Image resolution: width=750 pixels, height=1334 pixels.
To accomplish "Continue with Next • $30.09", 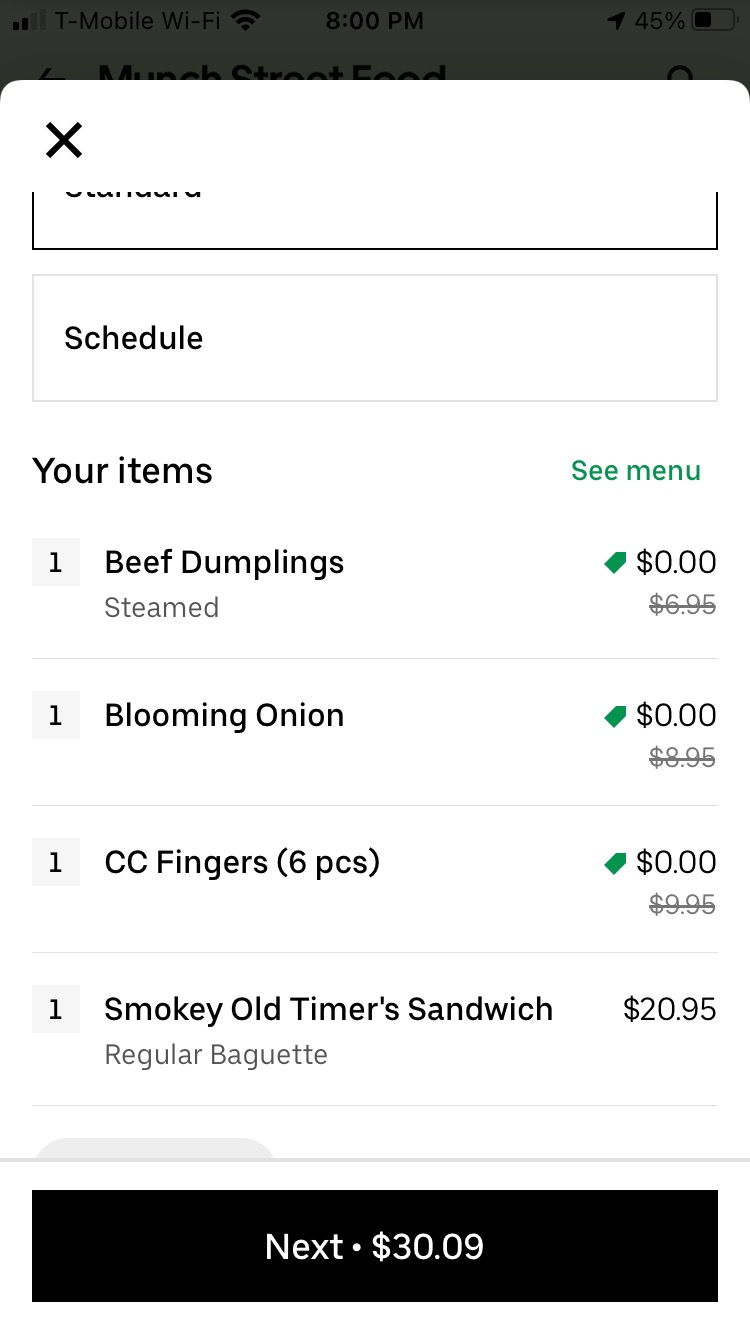I will tap(374, 1246).
